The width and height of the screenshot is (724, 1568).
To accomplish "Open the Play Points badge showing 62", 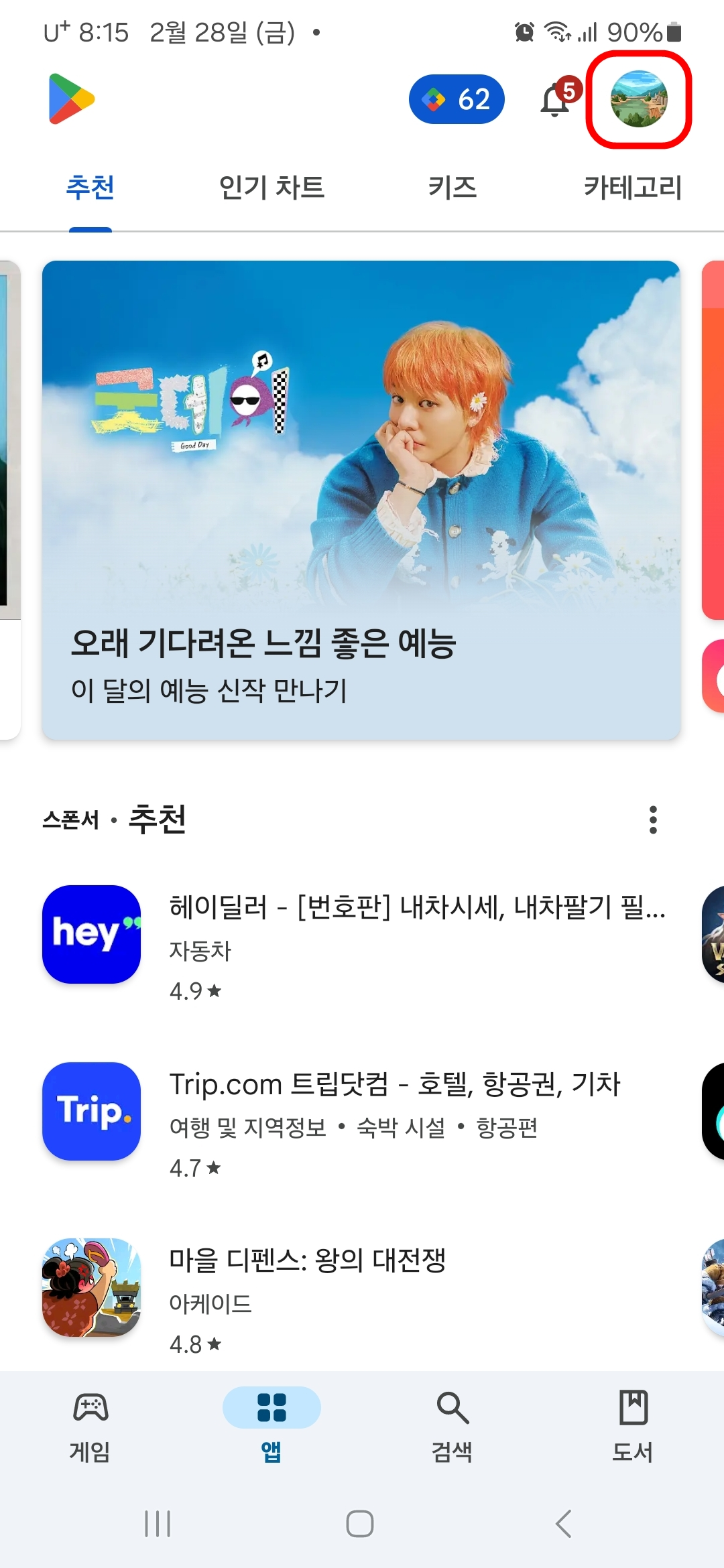I will click(457, 99).
